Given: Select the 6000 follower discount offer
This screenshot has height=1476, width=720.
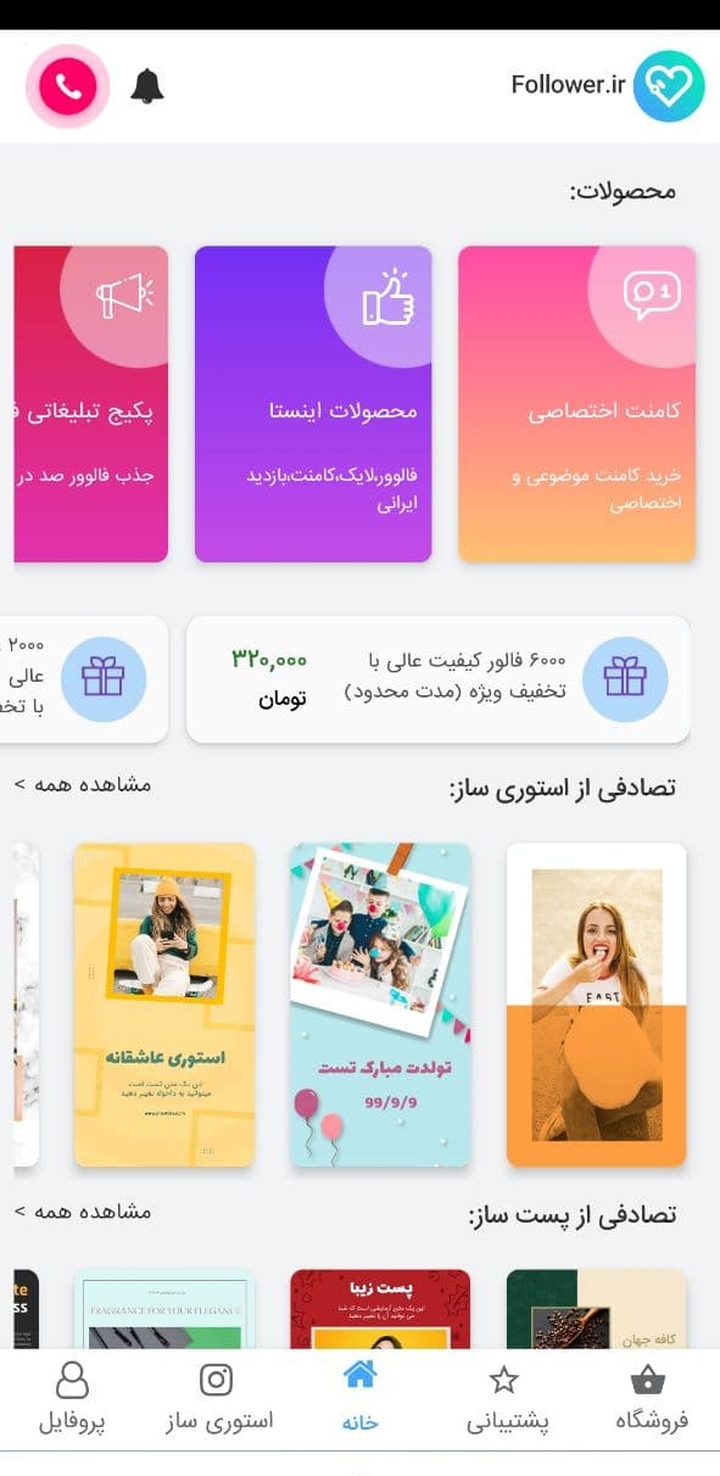Looking at the screenshot, I should 438,679.
